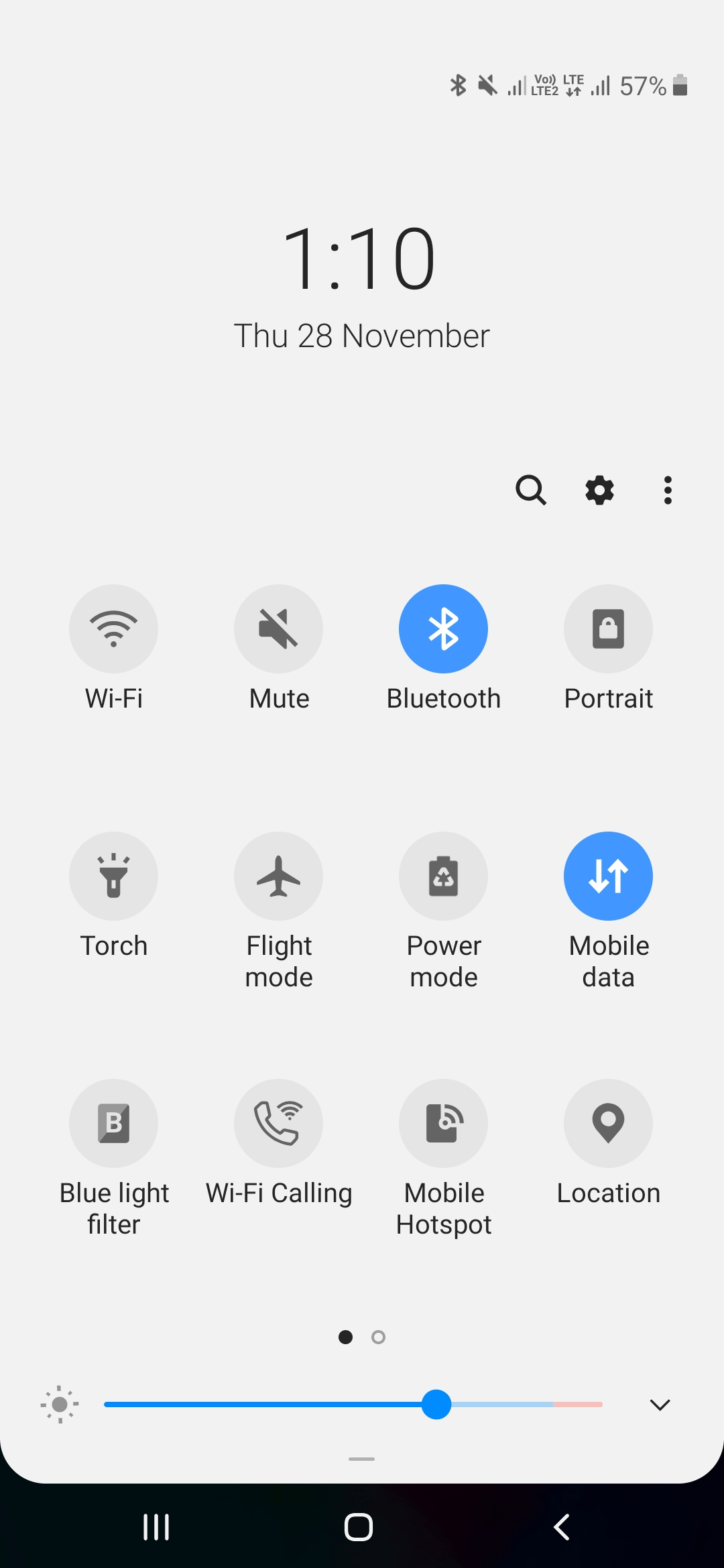
Task: Toggle Flight mode
Action: pos(278,876)
